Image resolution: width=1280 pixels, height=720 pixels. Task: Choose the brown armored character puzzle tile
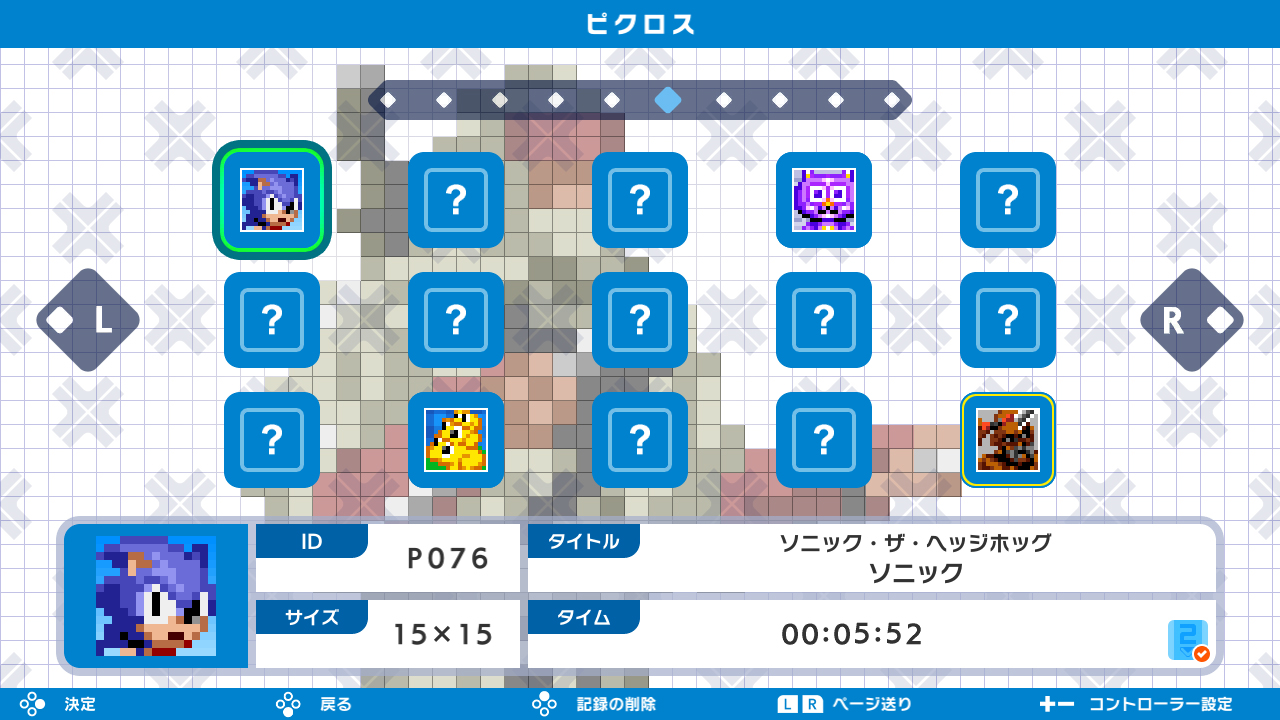point(1008,440)
